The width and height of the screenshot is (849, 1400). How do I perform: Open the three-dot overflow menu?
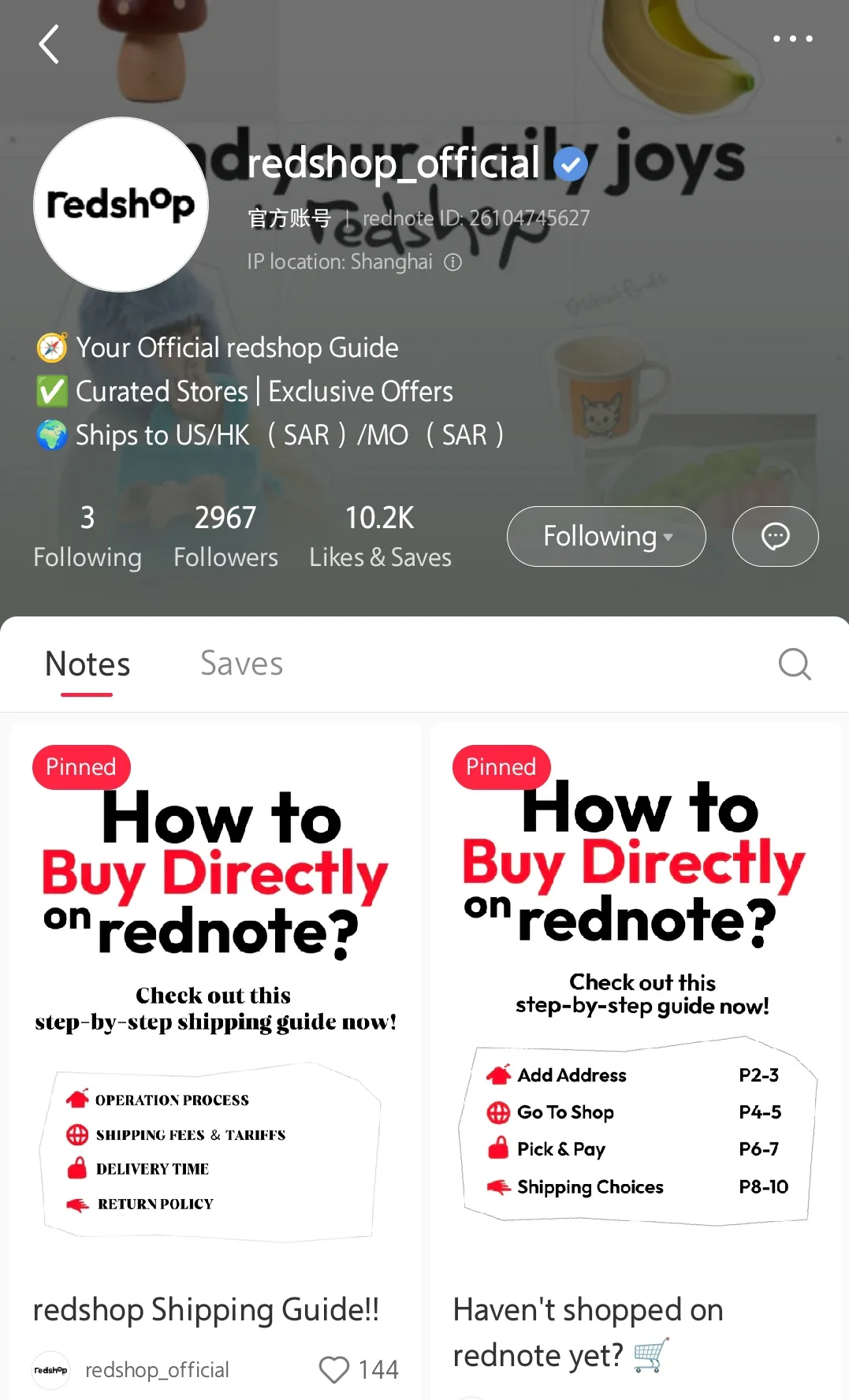792,39
